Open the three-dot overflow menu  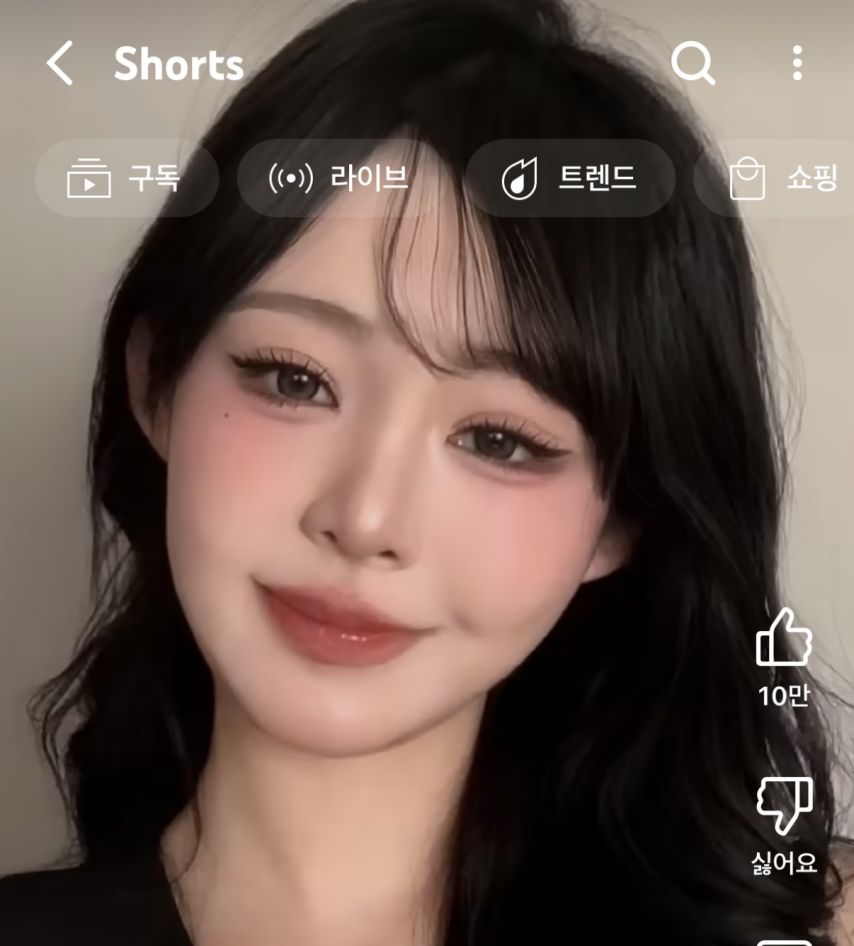(x=797, y=64)
